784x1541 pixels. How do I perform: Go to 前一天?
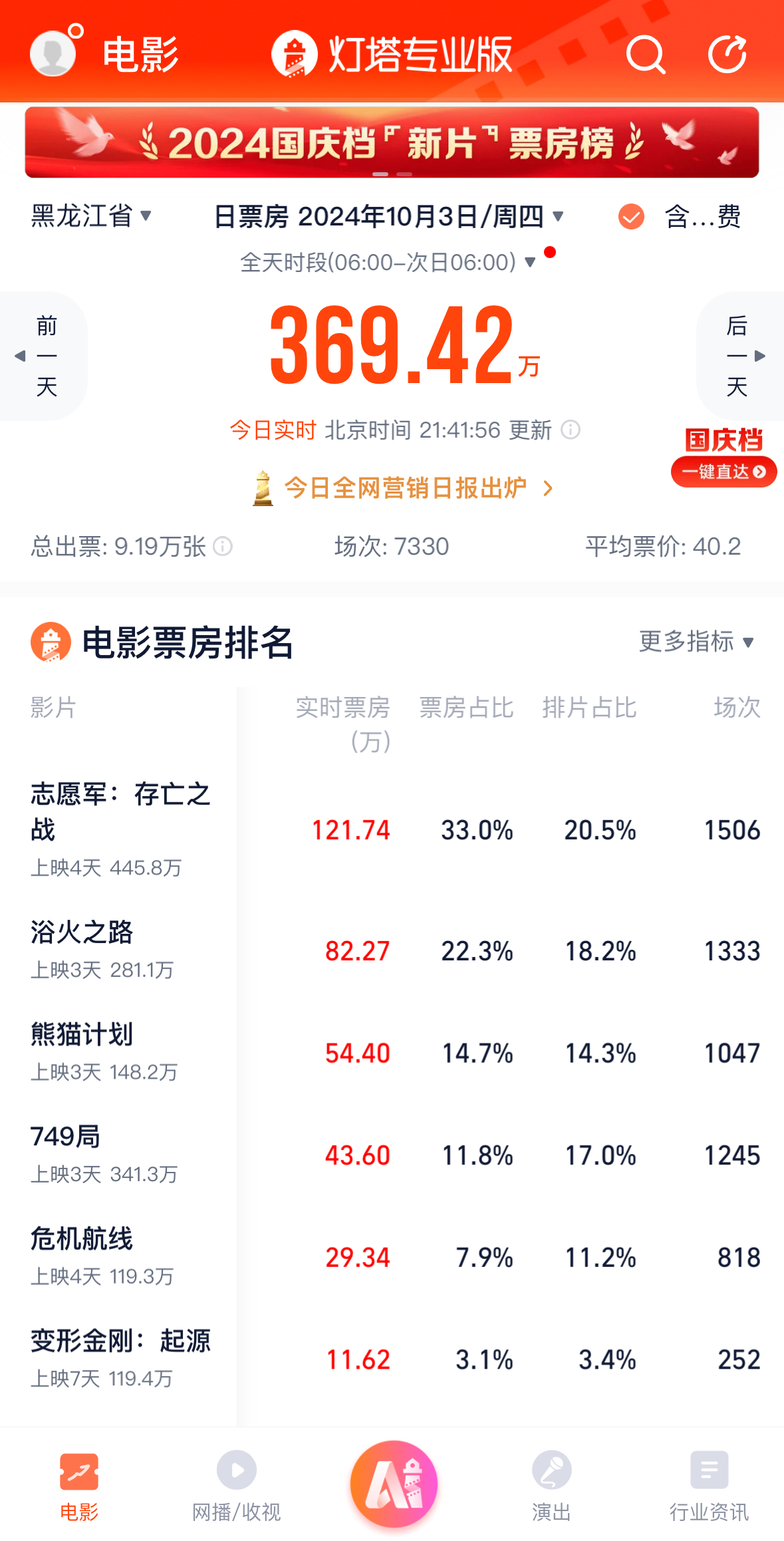coord(43,356)
